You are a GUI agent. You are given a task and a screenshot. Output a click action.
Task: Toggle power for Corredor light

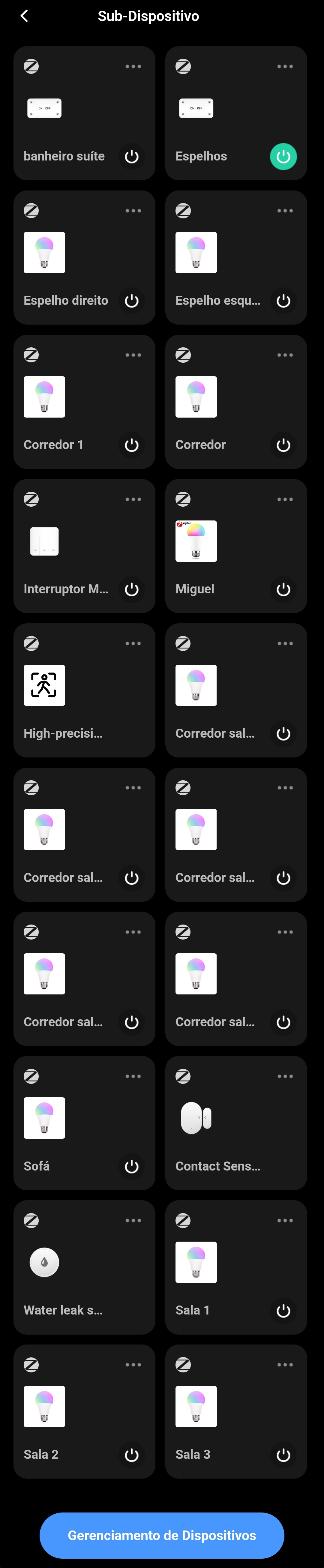[x=283, y=445]
